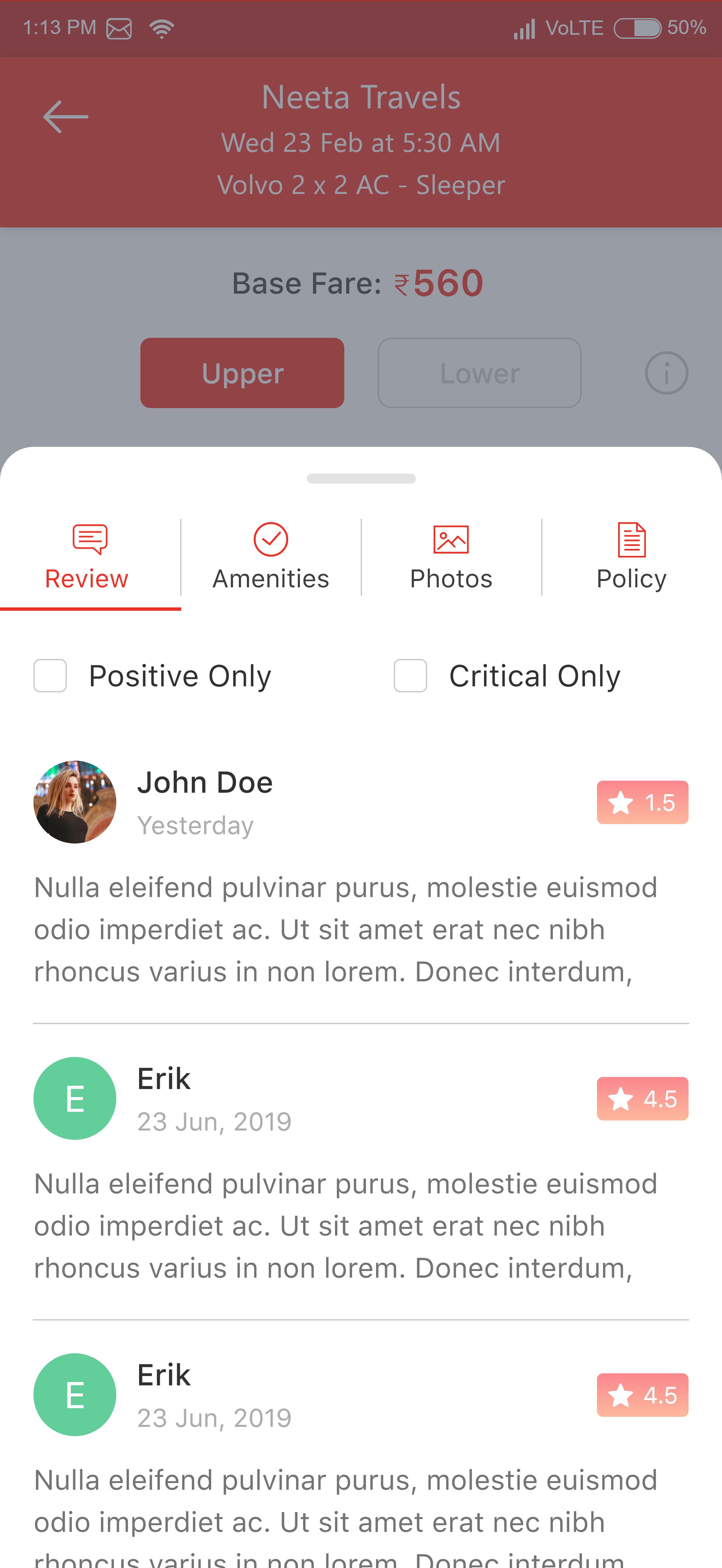Select the Upper berth button
This screenshot has height=1568, width=722.
[x=242, y=373]
